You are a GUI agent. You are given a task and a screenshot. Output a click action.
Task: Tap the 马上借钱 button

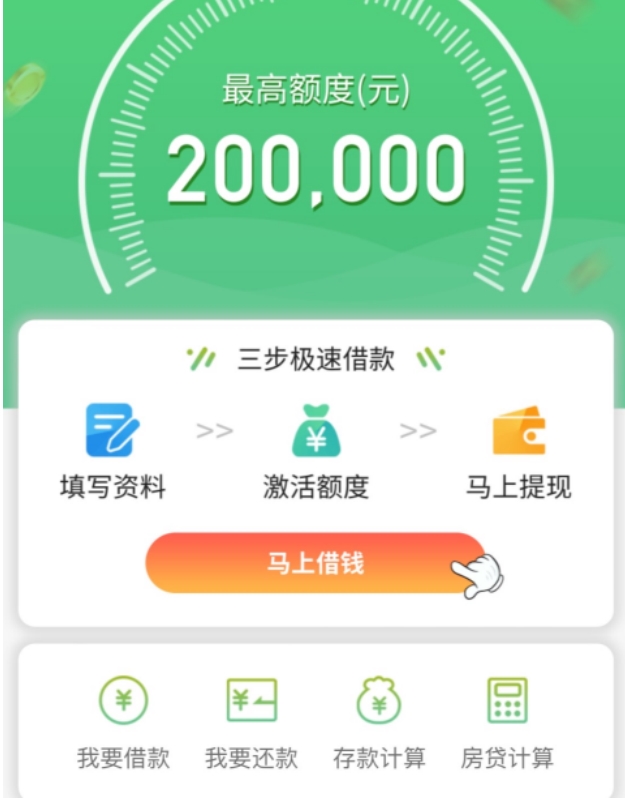pos(315,563)
